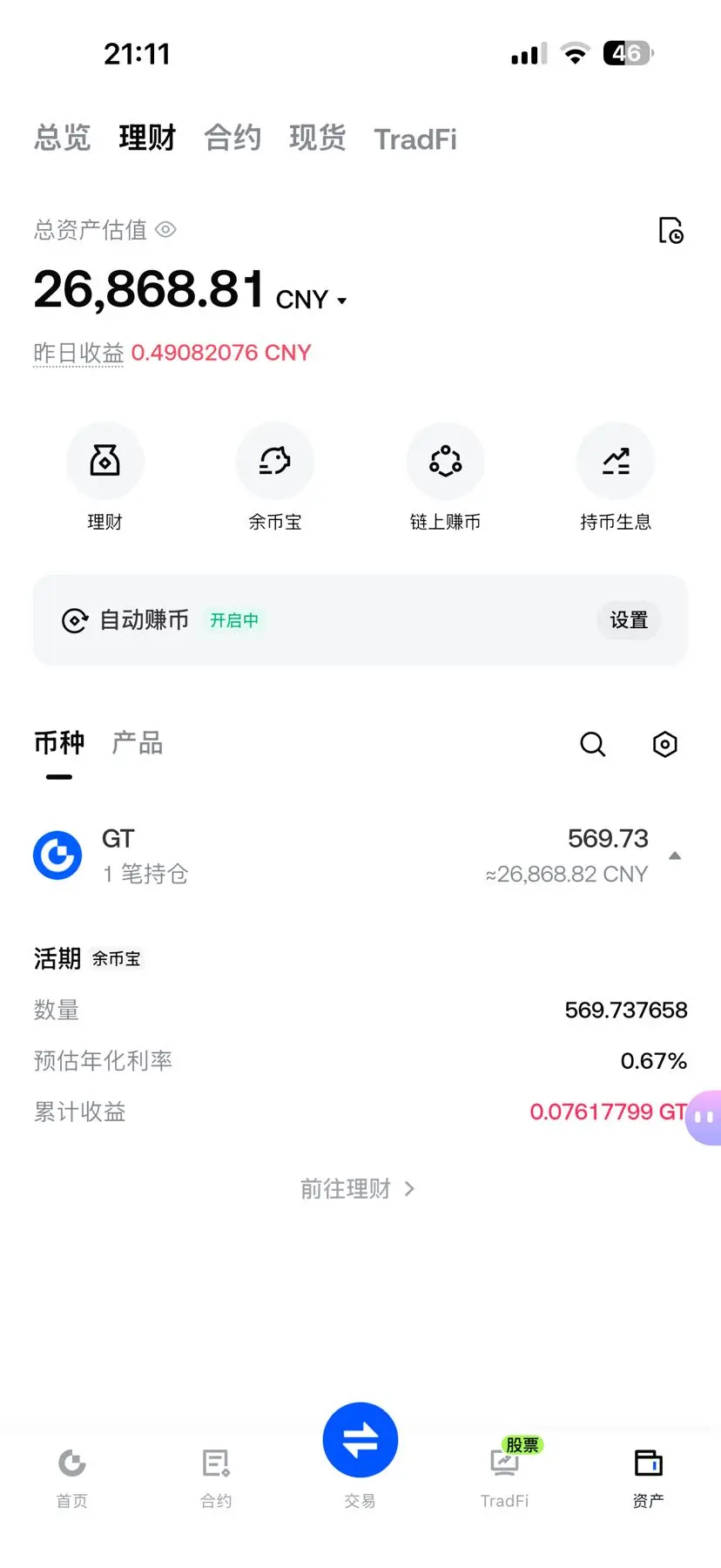The image size is (721, 1568).
Task: Change the CNY currency dropdown
Action: pos(312,300)
